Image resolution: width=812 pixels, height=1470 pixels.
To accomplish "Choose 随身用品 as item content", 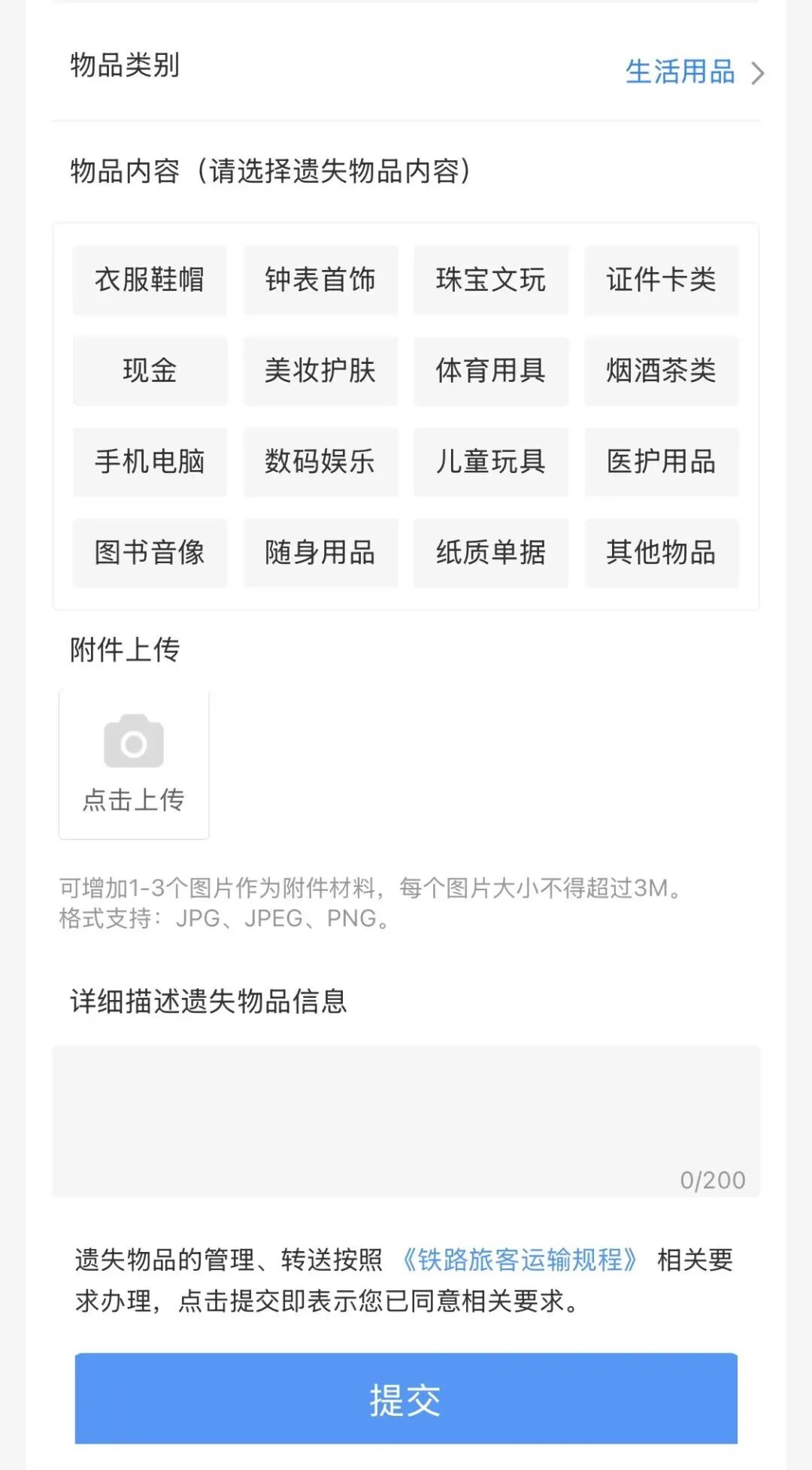I will [x=320, y=553].
